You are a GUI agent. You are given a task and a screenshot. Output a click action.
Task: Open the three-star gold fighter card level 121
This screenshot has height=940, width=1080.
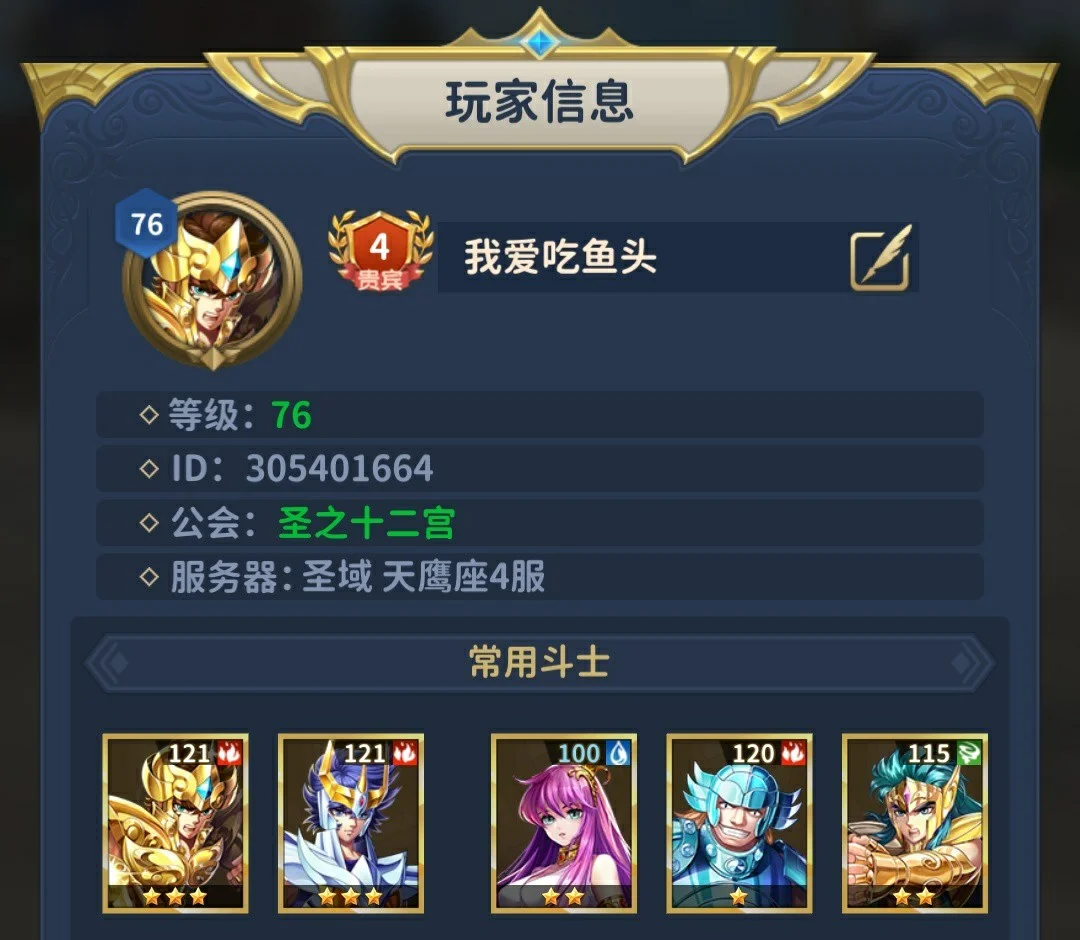(x=176, y=823)
